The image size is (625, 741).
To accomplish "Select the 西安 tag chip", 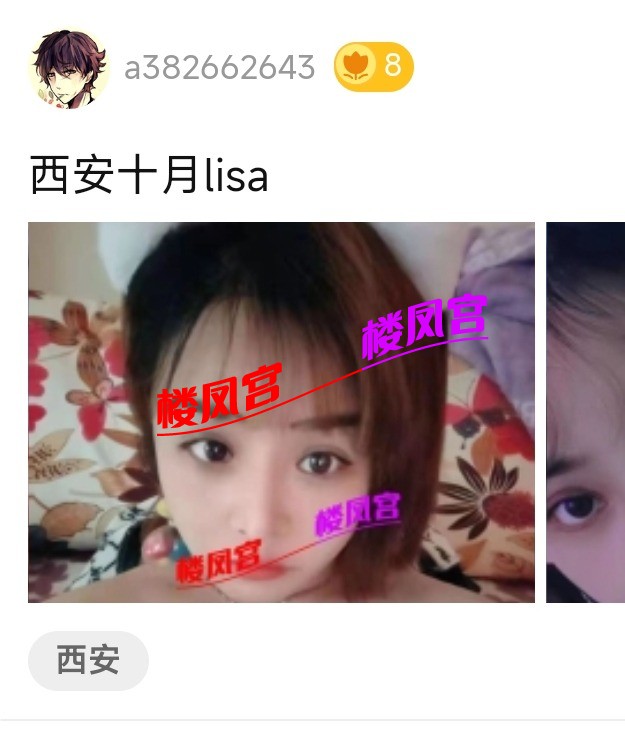I will coord(88,660).
